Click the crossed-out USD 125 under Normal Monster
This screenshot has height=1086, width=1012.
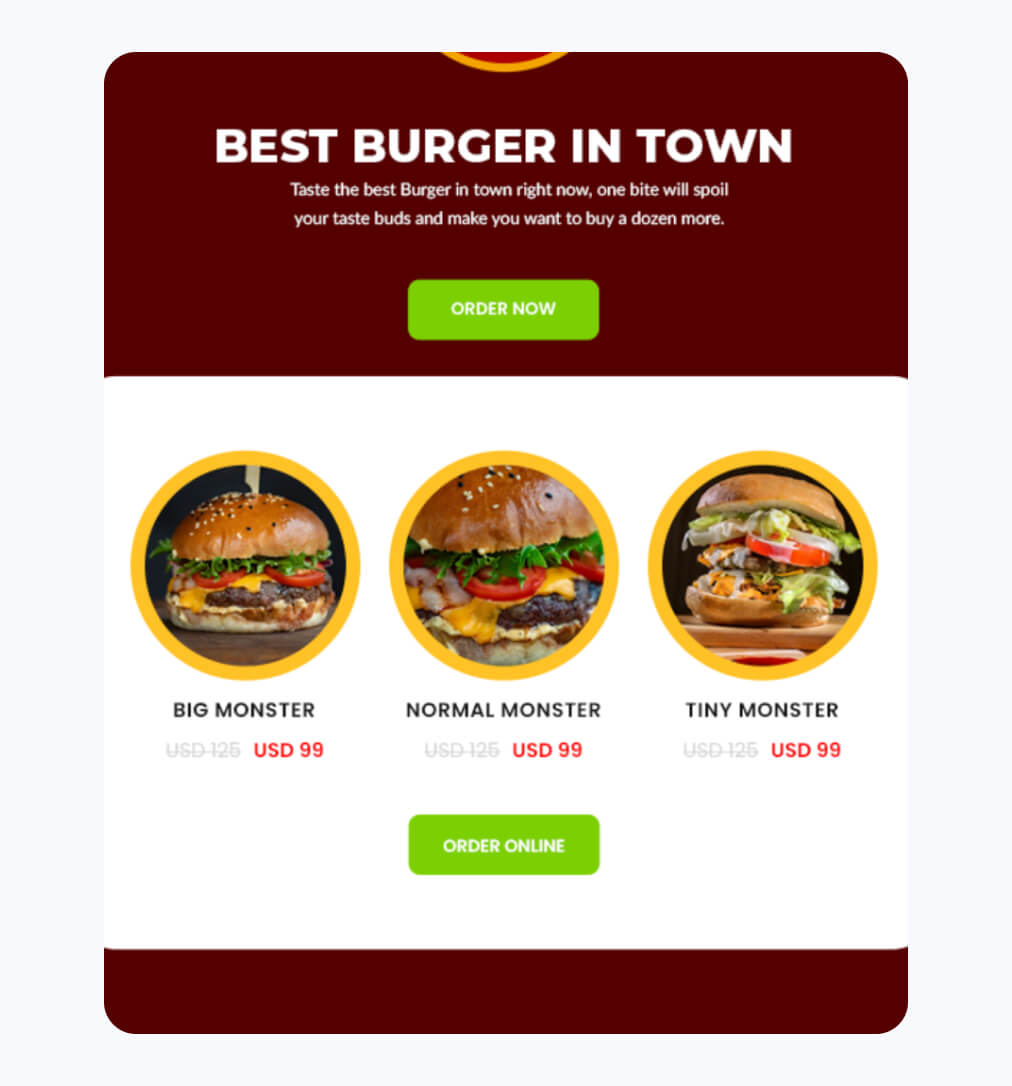(463, 750)
